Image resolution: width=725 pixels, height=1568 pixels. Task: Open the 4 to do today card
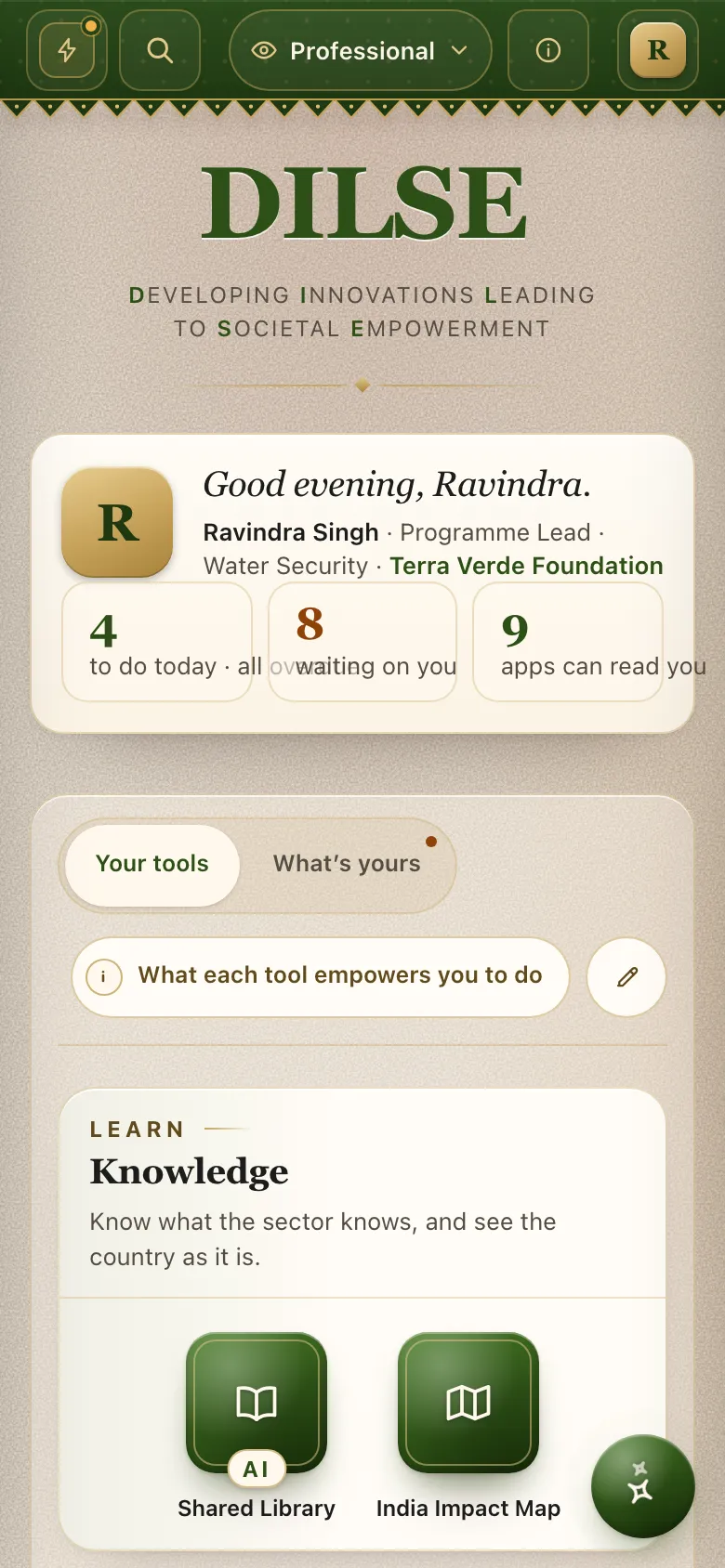157,642
